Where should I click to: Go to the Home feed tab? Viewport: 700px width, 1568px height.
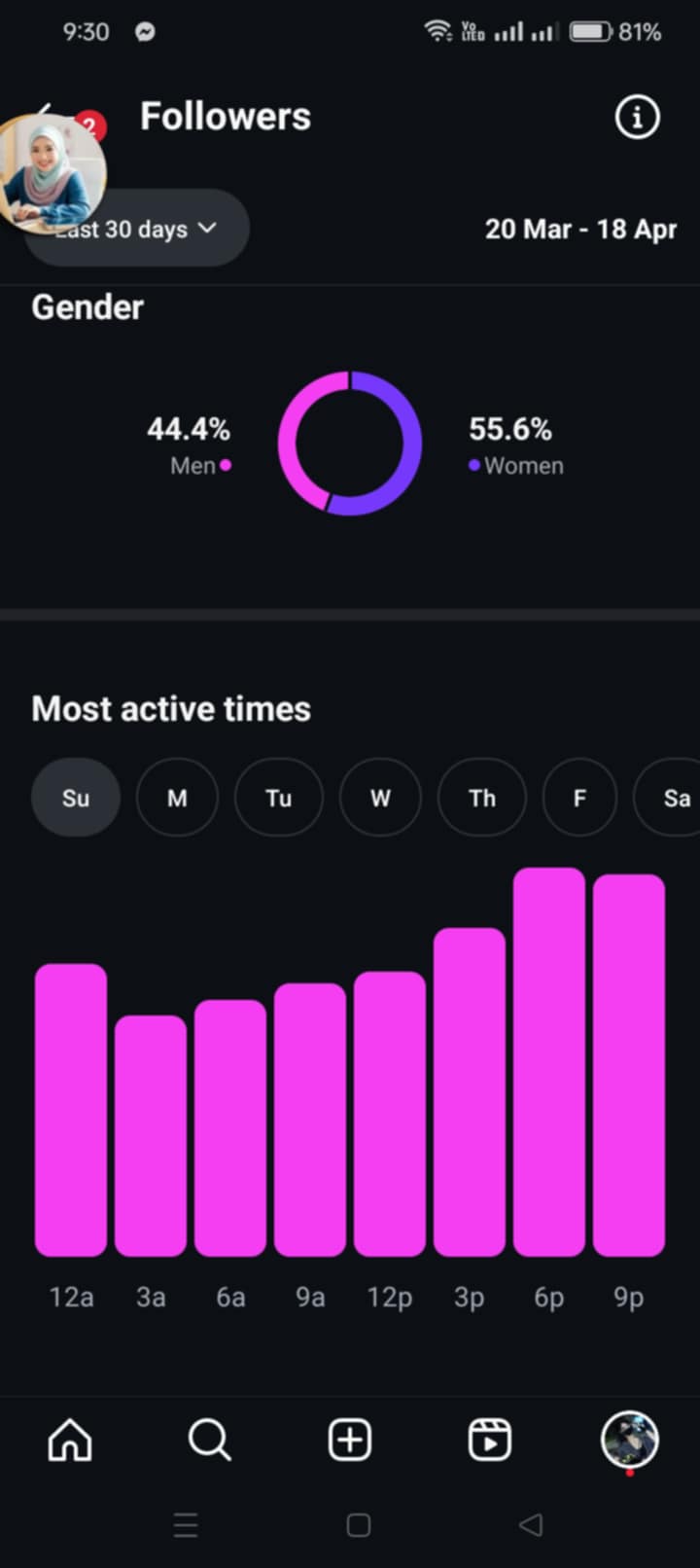70,1440
